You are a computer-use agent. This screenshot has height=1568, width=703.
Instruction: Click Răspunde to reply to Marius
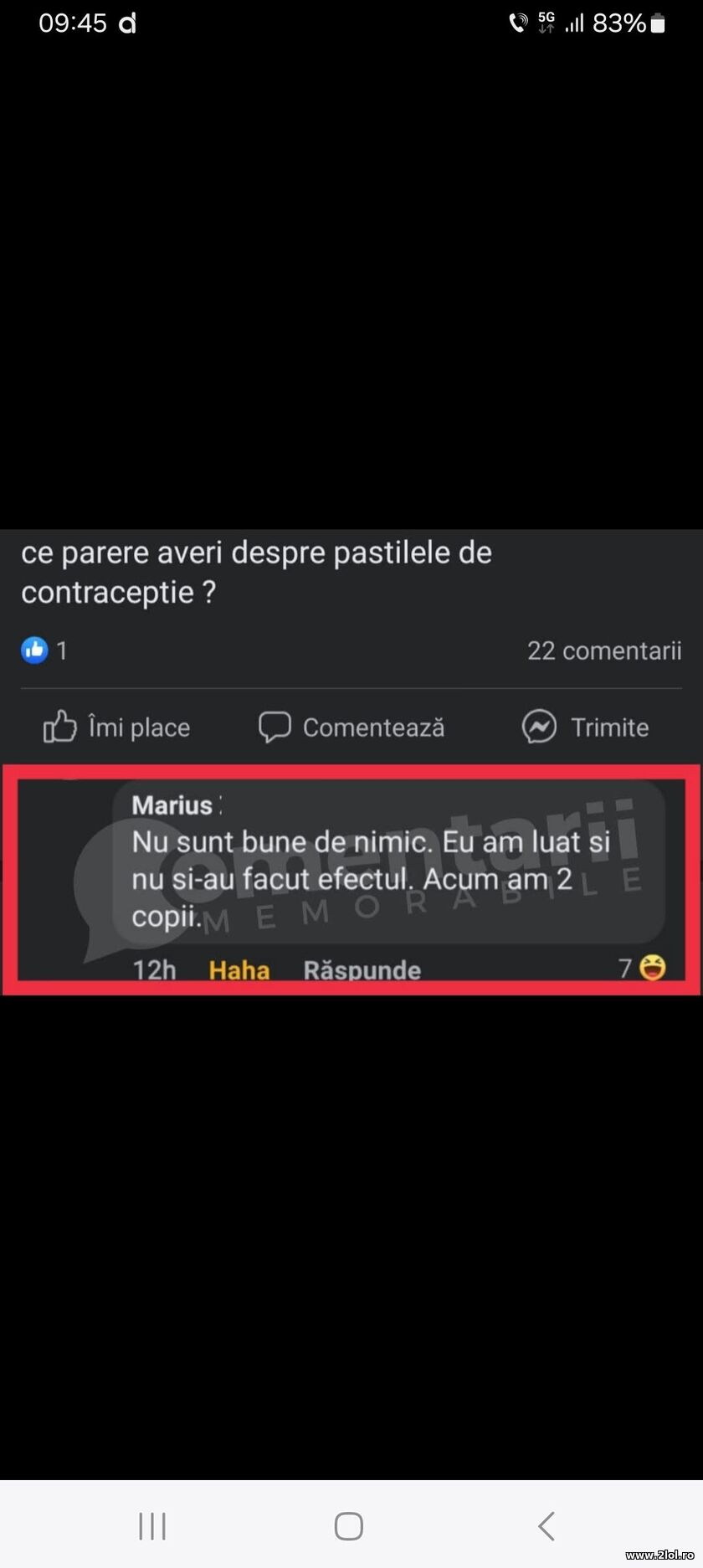tap(361, 969)
